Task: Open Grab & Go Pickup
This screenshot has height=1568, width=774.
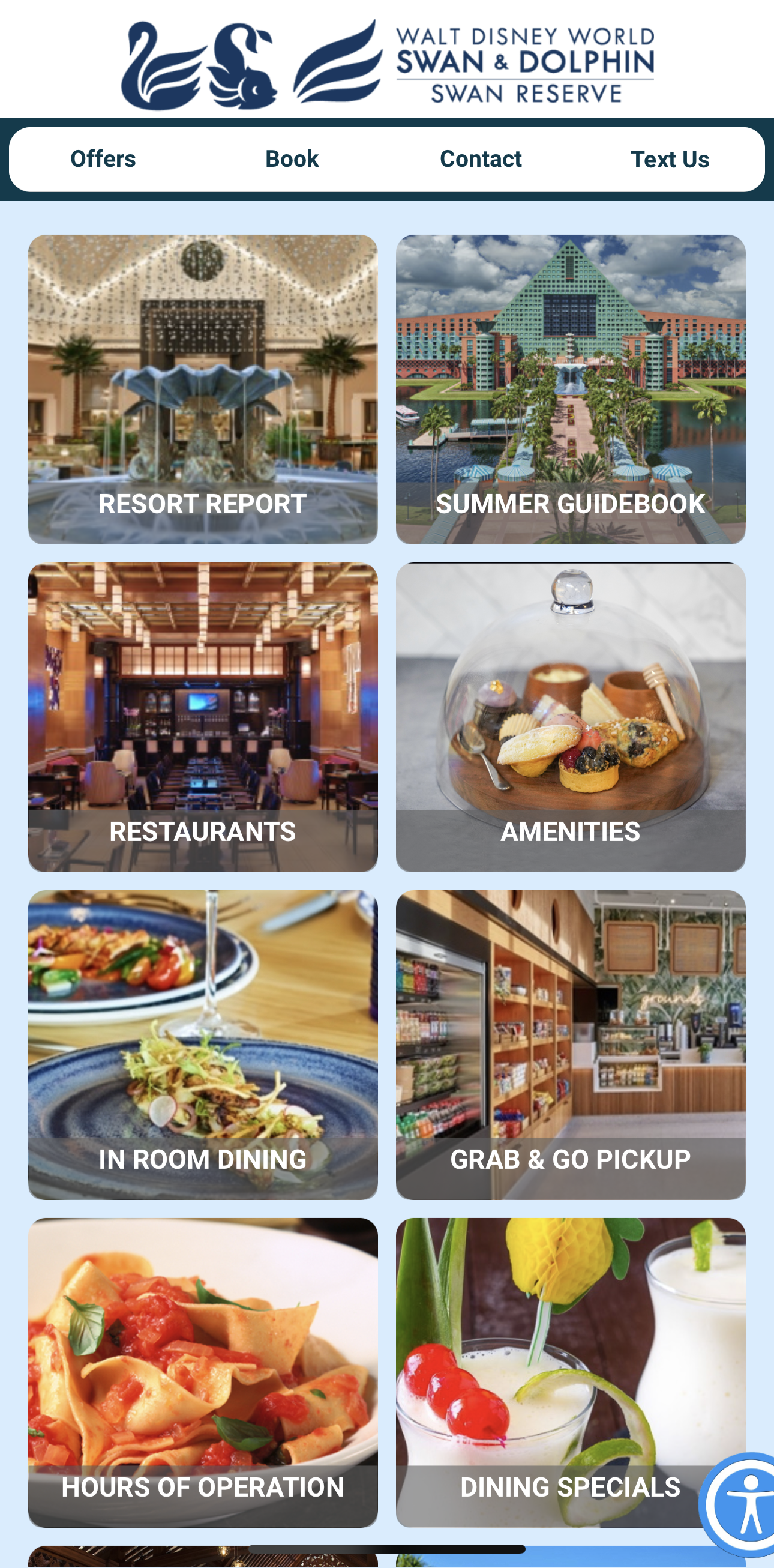Action: pos(570,1045)
